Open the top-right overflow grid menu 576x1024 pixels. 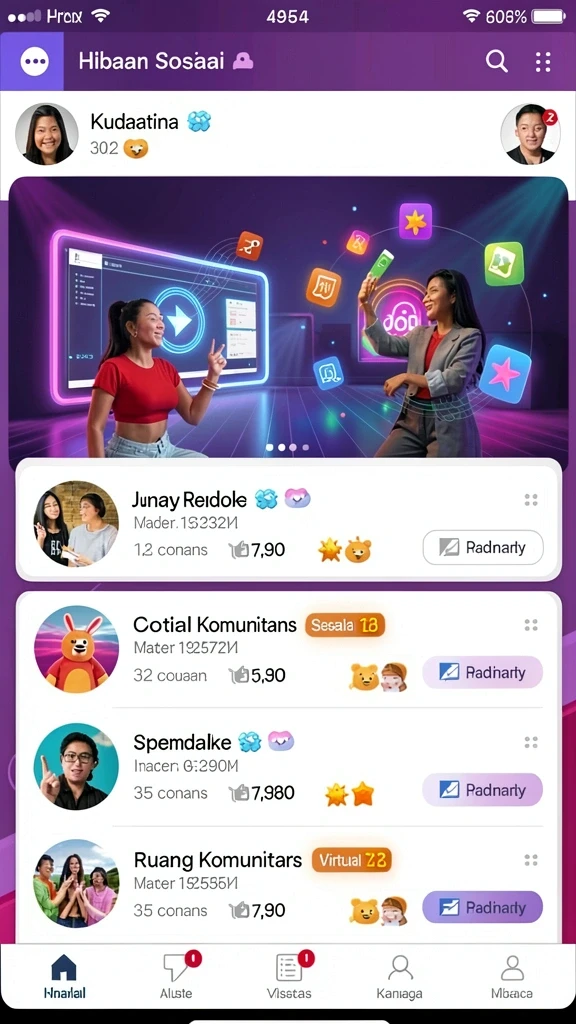[543, 61]
